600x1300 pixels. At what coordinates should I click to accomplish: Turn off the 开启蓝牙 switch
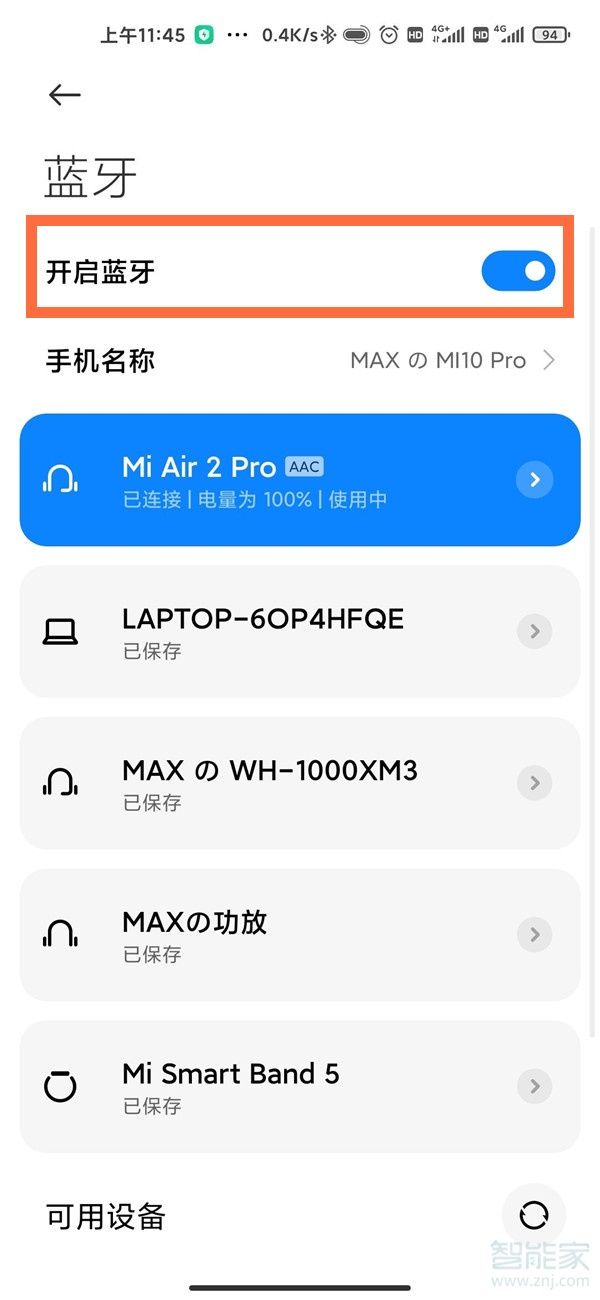(x=517, y=271)
